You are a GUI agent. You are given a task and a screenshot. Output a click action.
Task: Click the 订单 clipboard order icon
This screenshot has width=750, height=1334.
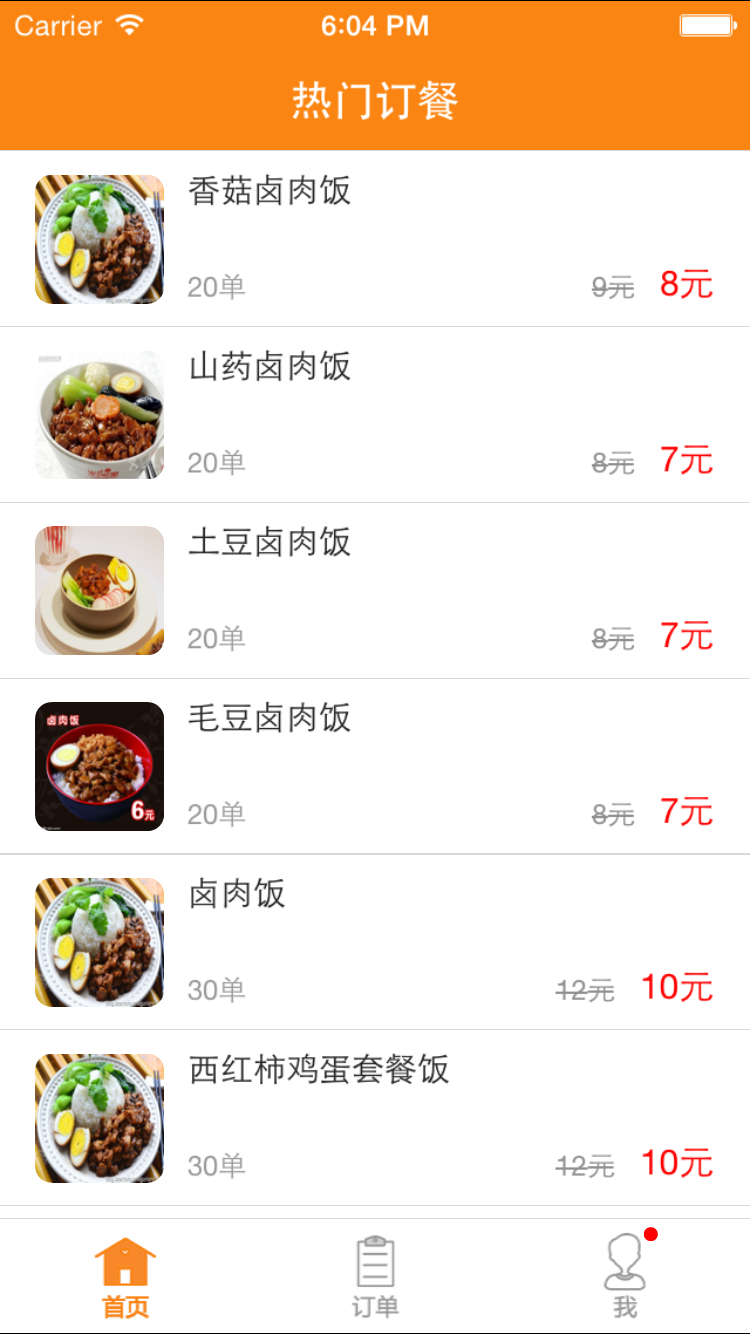coord(375,1262)
